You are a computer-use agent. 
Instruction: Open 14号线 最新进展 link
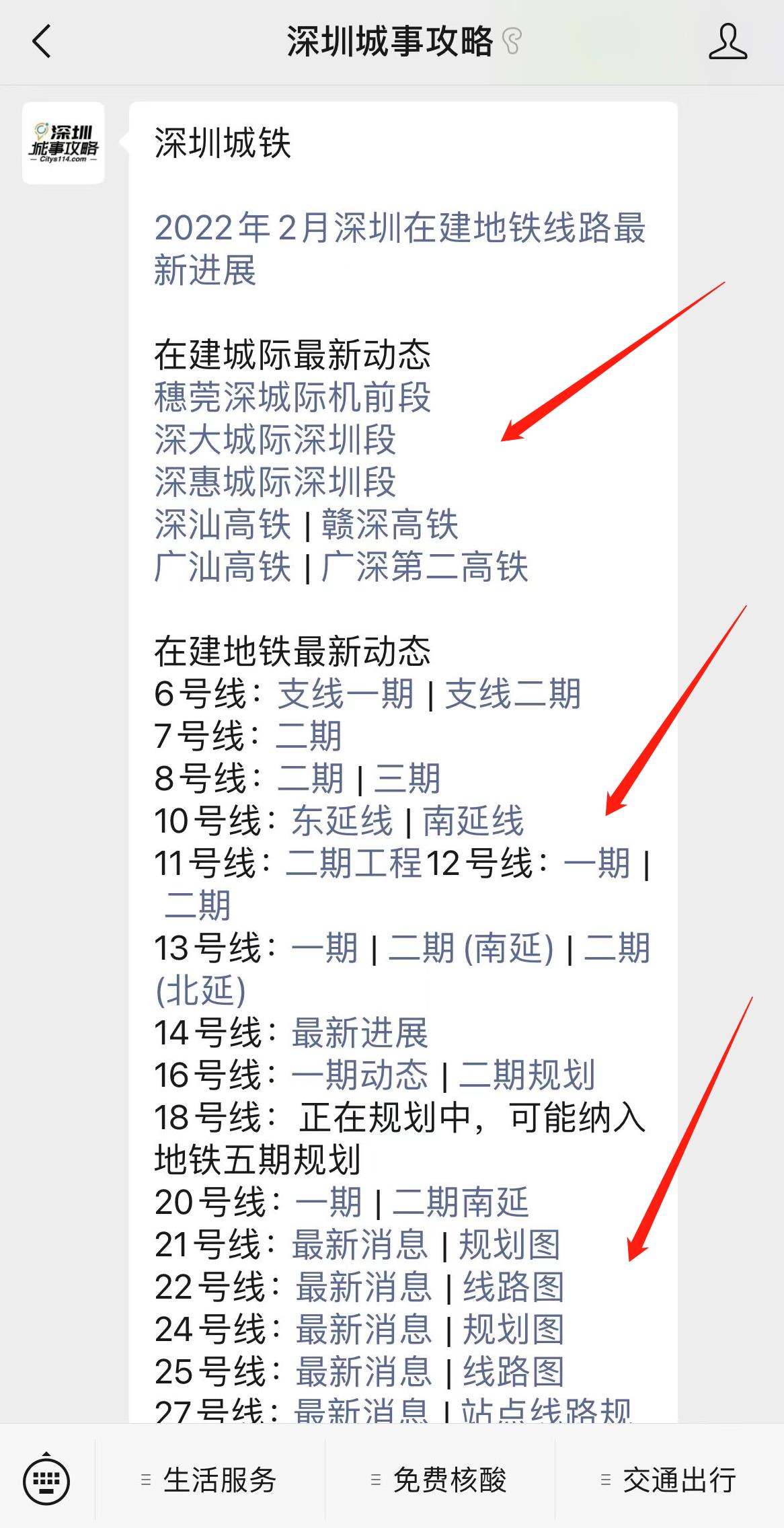click(360, 1033)
